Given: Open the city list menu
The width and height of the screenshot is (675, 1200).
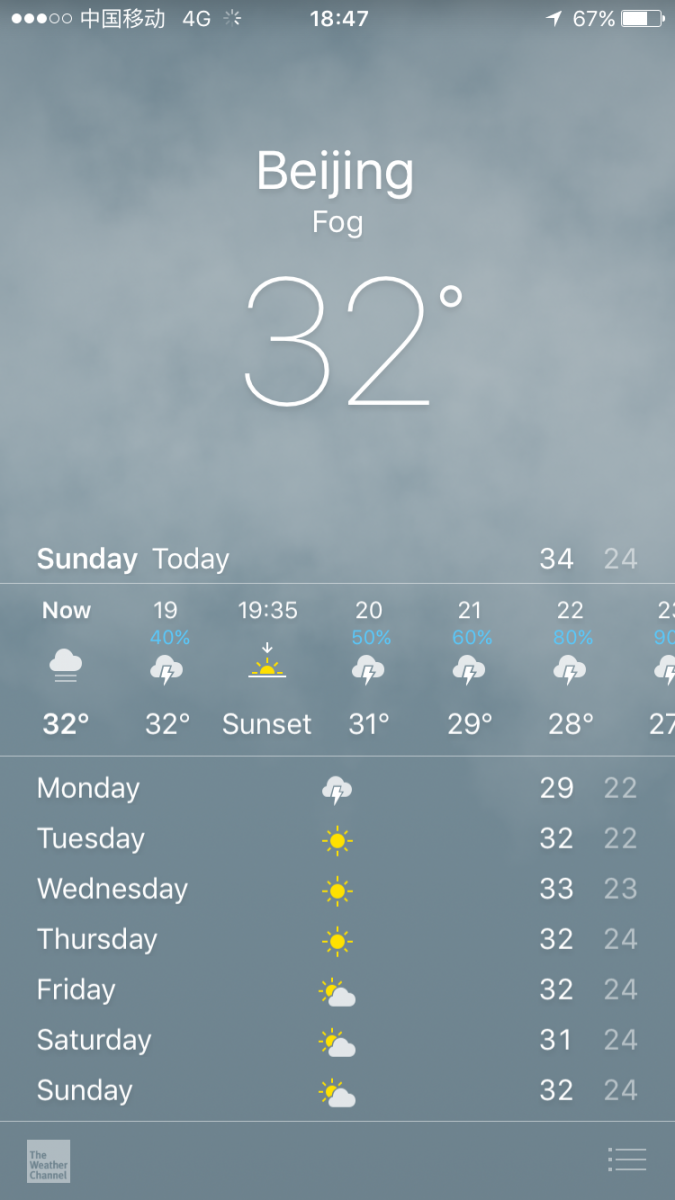Looking at the screenshot, I should [x=627, y=1160].
